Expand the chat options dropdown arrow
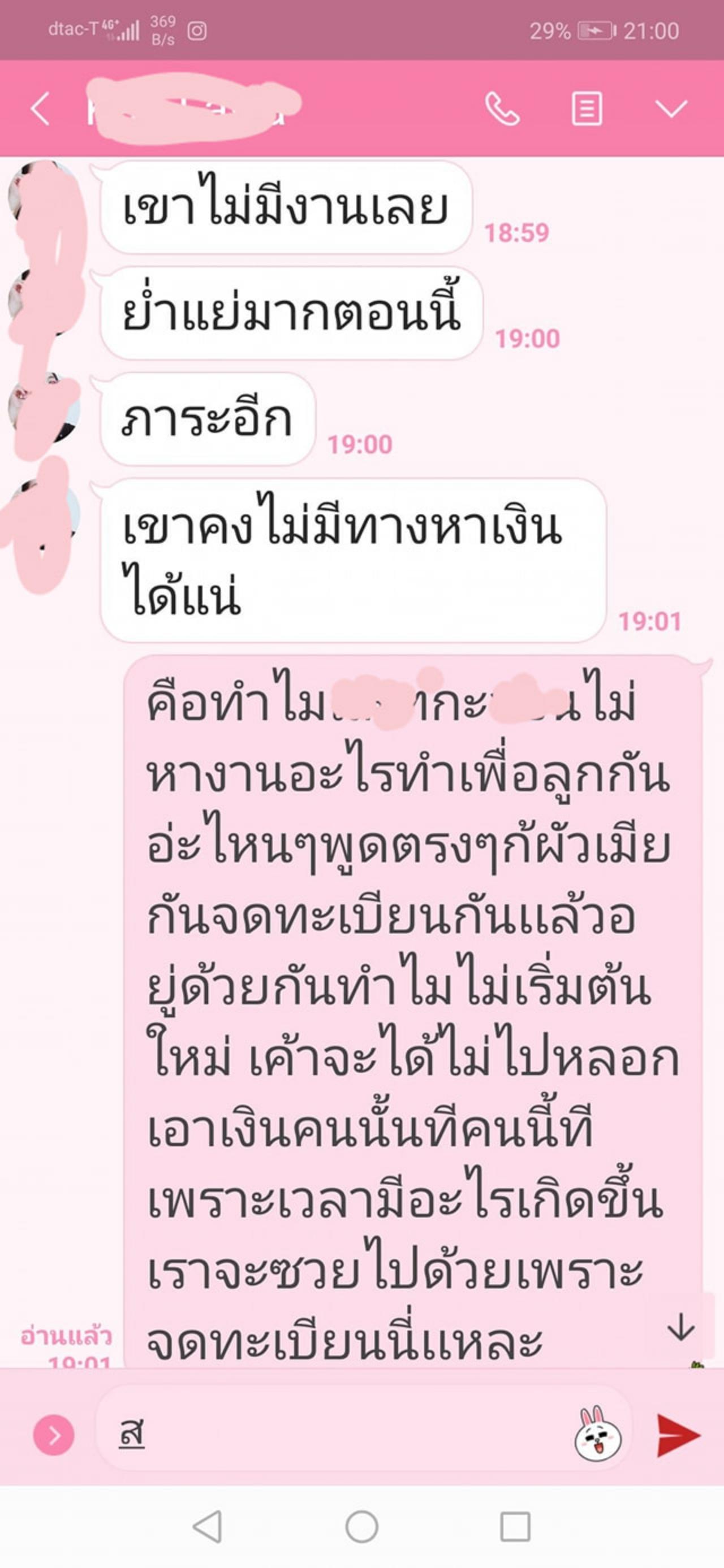 coord(671,110)
